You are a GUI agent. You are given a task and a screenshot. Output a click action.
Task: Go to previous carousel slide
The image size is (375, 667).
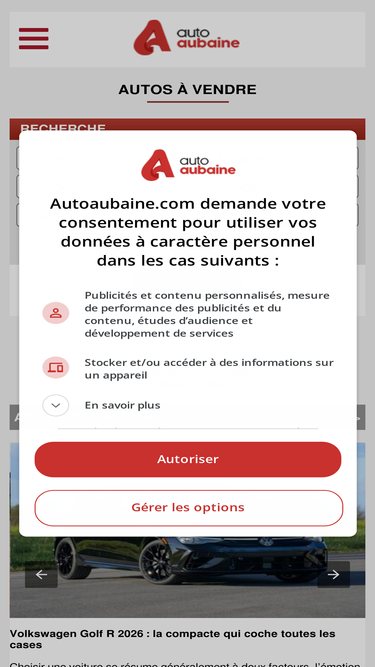click(41, 575)
